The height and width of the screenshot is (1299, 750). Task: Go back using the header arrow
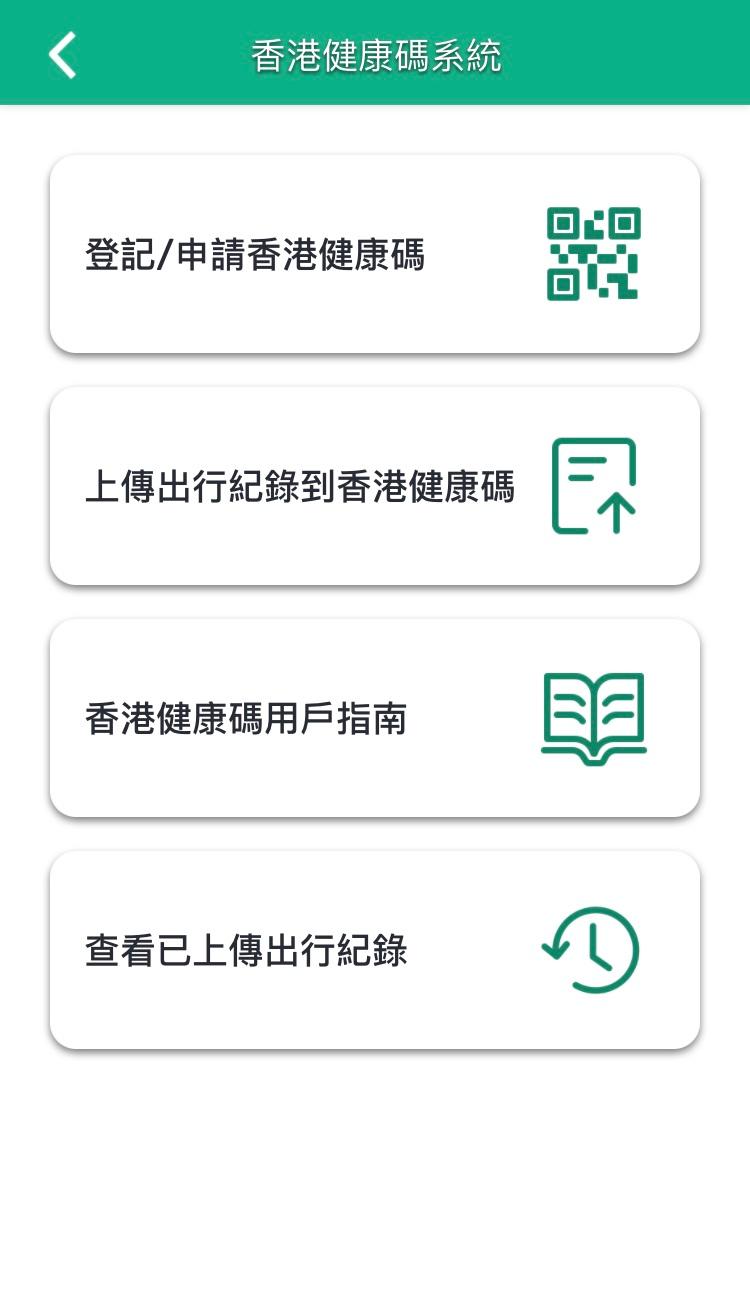point(62,54)
